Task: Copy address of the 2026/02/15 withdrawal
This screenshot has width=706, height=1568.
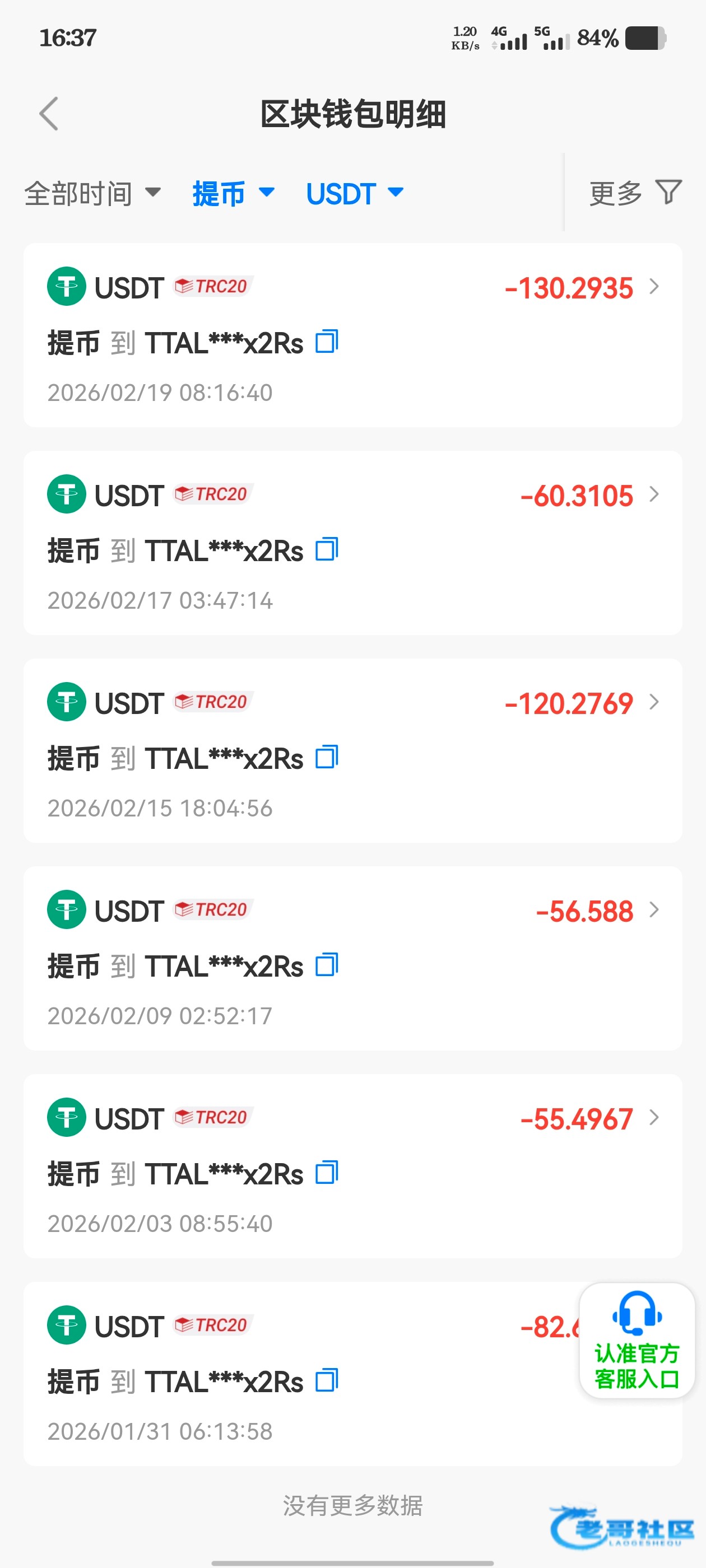Action: point(327,757)
